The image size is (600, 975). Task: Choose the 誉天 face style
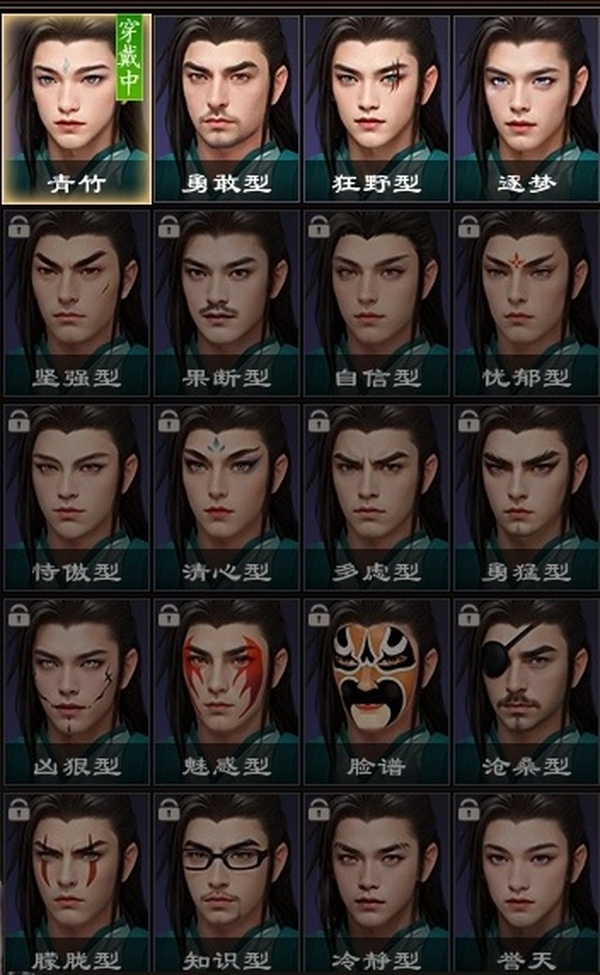[x=526, y=884]
